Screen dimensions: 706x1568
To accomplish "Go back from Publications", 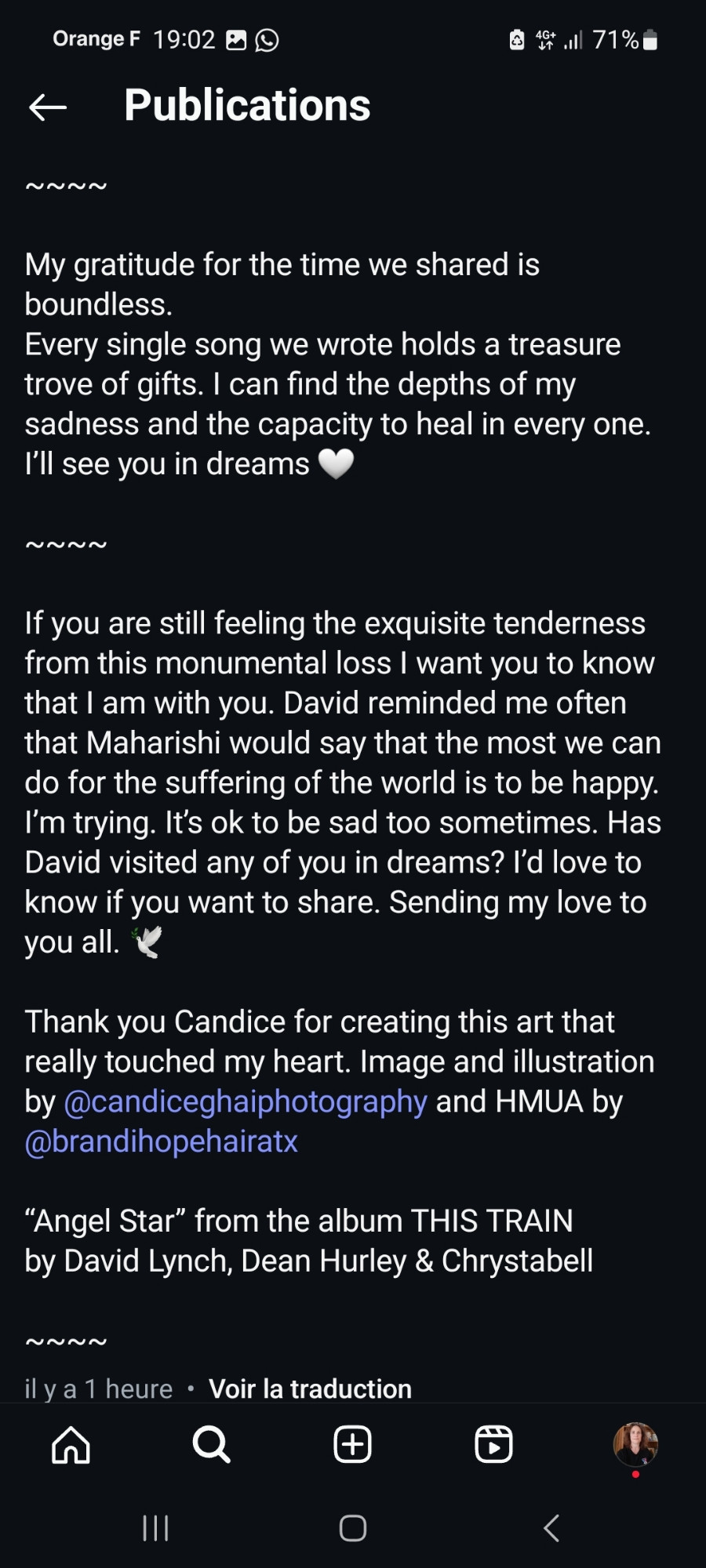I will 47,107.
